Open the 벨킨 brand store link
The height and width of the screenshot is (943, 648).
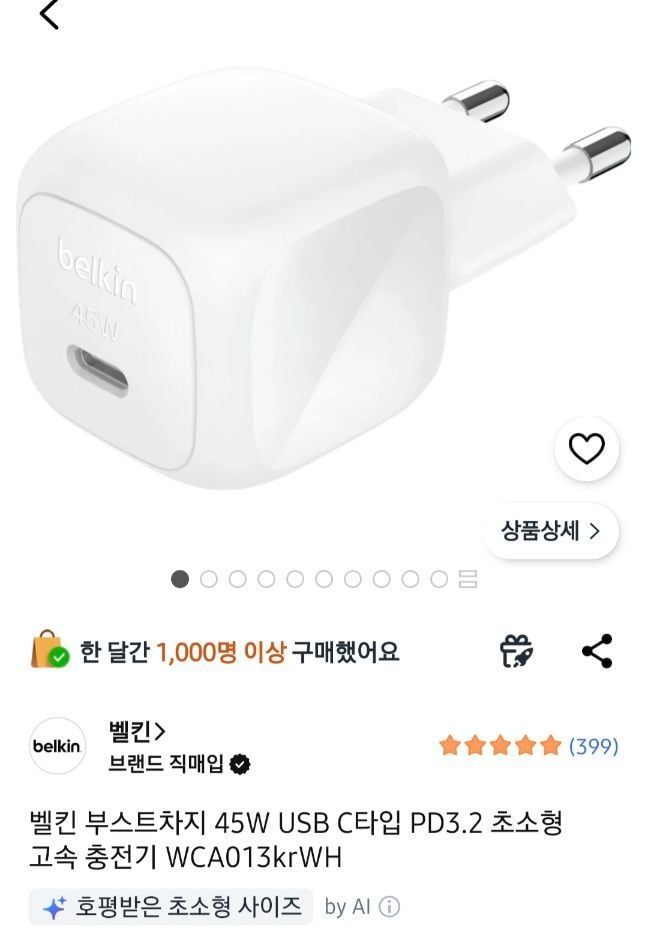coord(137,730)
